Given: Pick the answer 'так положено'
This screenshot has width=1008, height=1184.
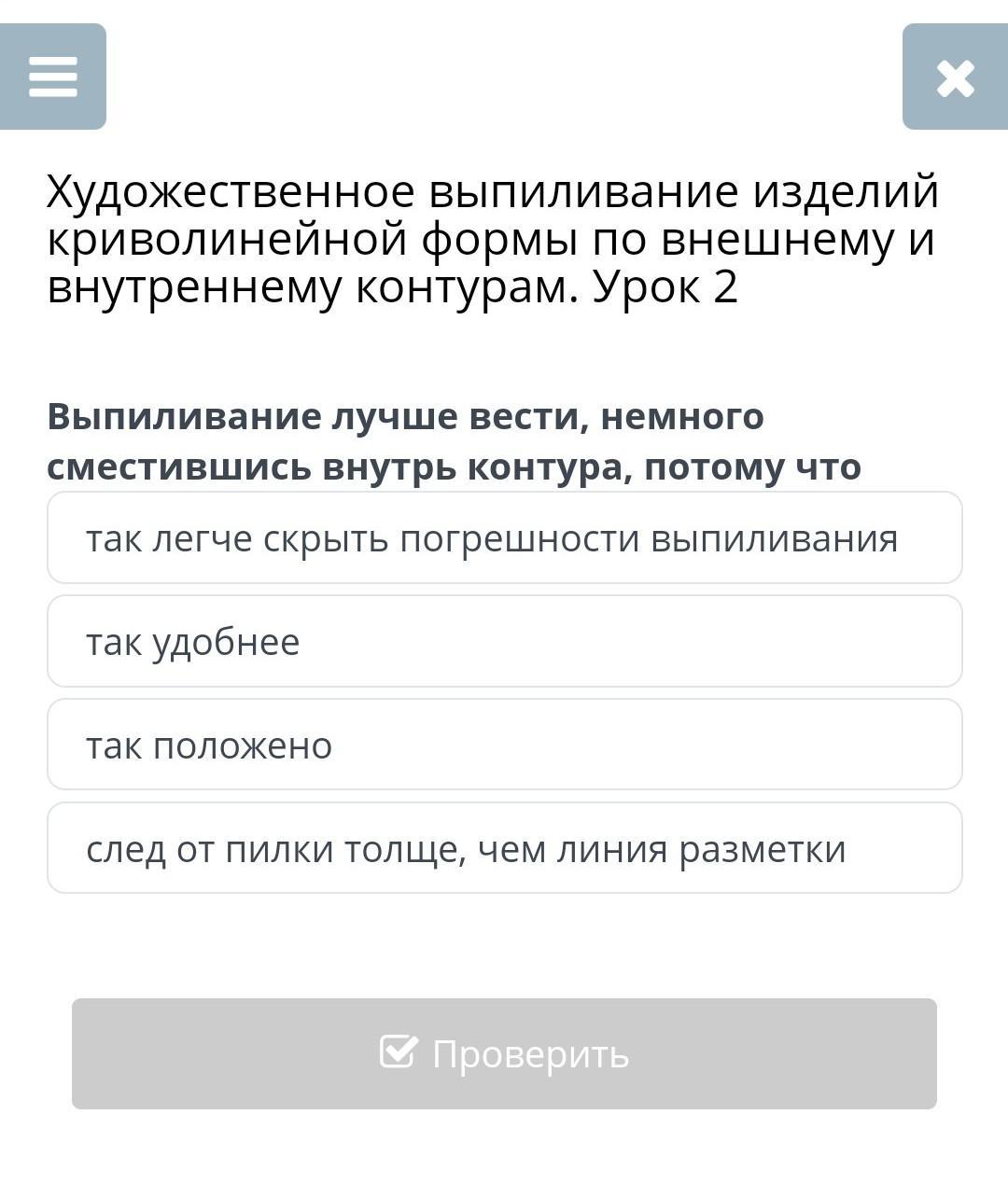Looking at the screenshot, I should point(504,745).
